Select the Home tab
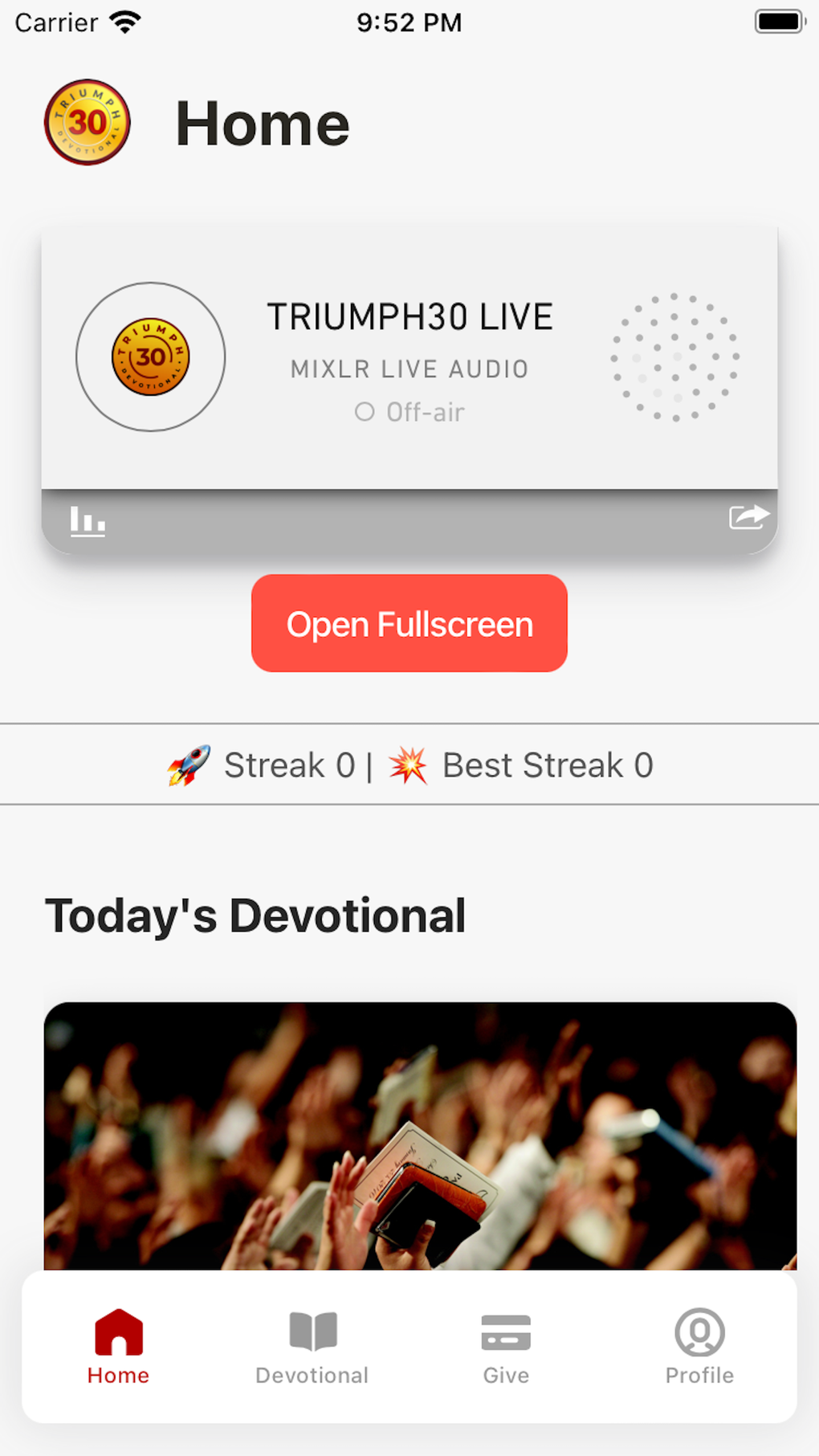This screenshot has height=1456, width=819. click(x=118, y=1347)
